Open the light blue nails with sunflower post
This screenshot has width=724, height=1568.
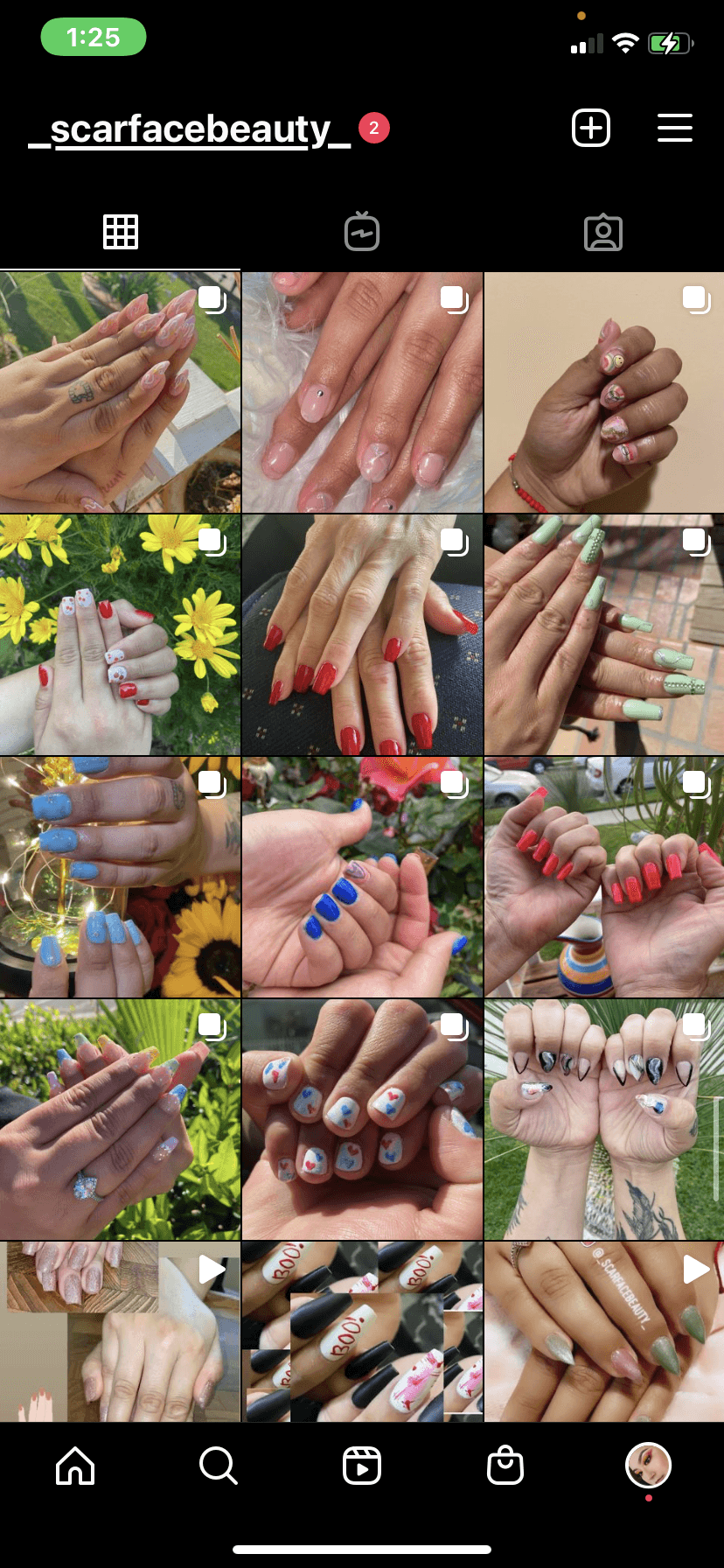click(x=120, y=877)
